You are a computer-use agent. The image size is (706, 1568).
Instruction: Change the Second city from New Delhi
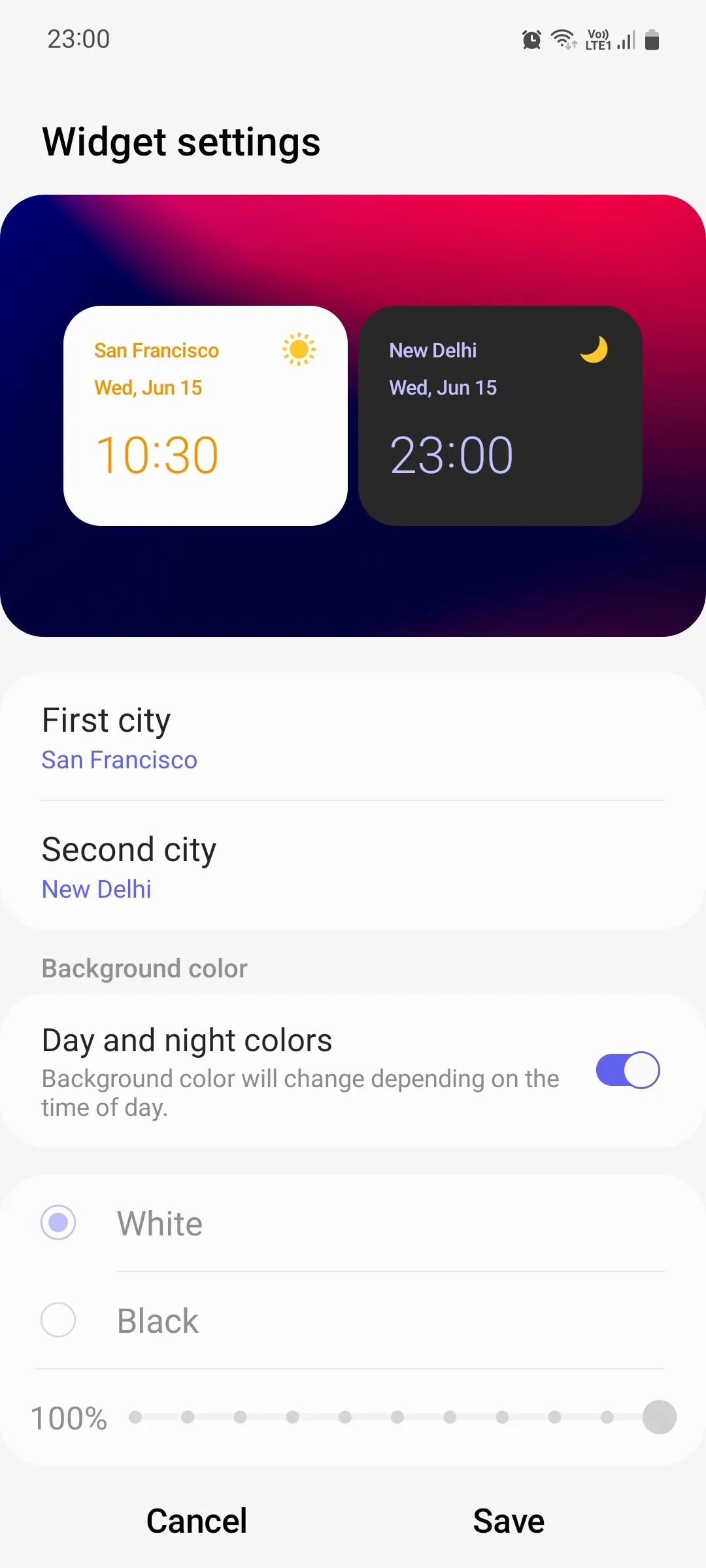[x=353, y=866]
